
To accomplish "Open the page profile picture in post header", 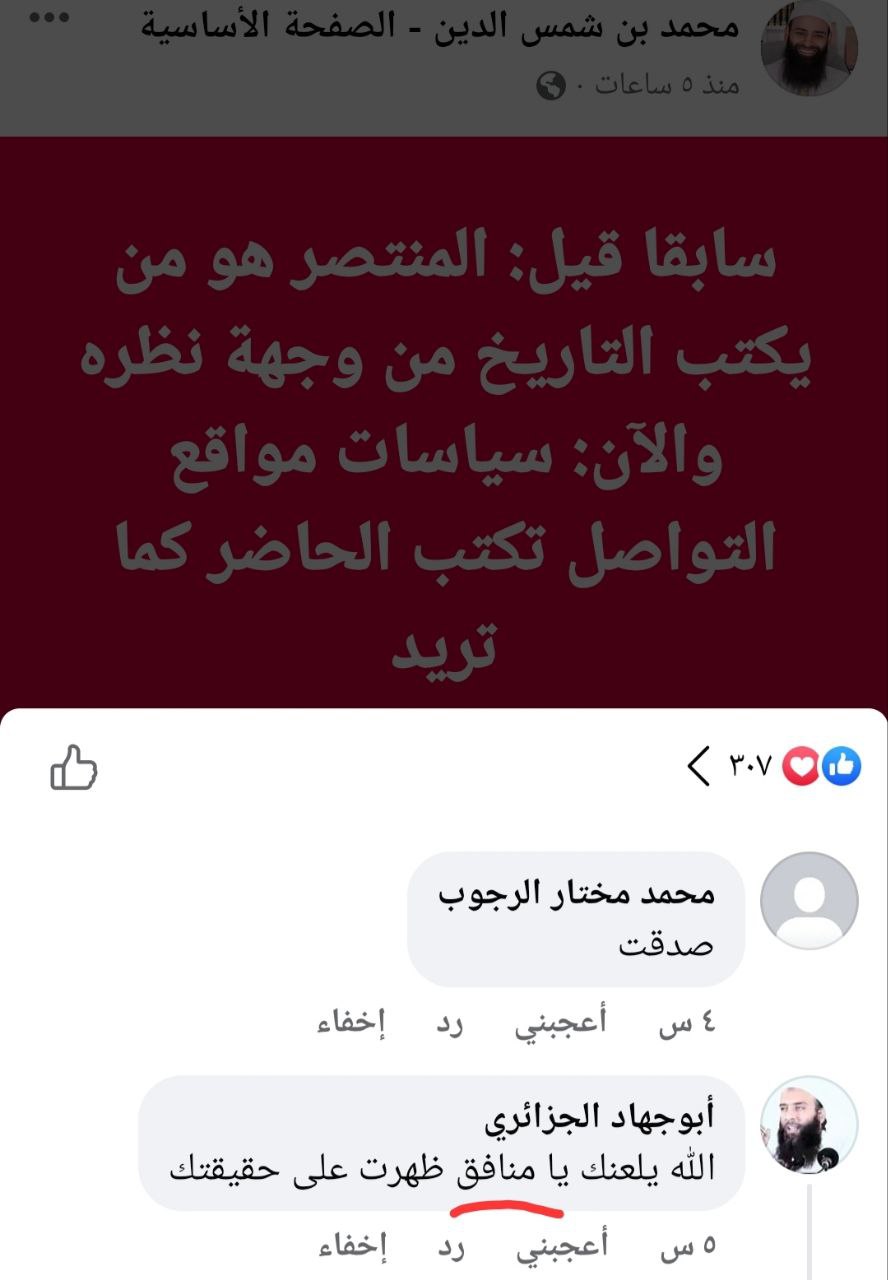I will [808, 48].
